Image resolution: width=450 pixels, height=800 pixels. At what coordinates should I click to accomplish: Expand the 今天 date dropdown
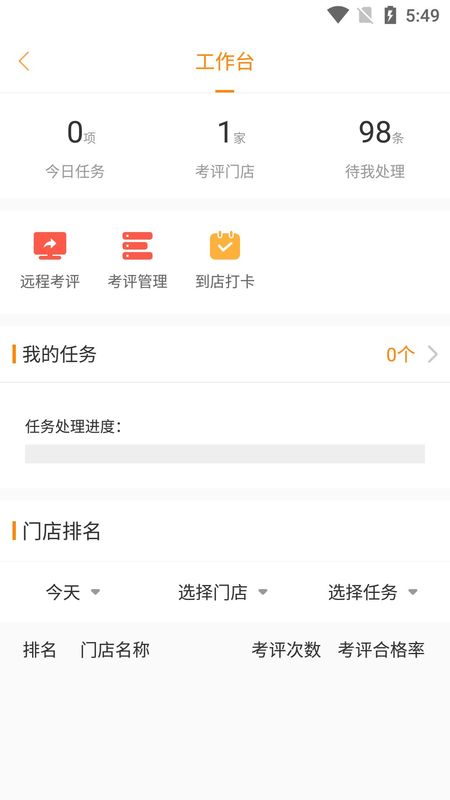(73, 592)
